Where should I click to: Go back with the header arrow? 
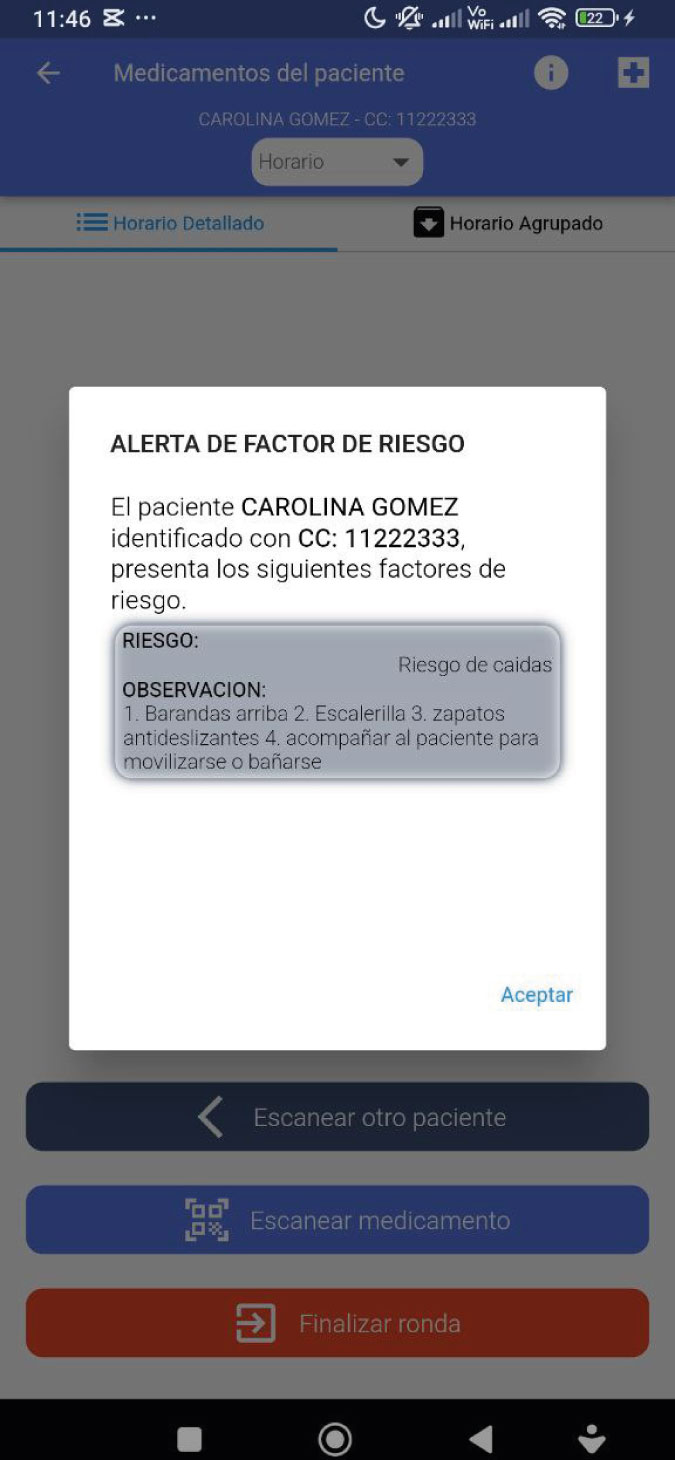click(48, 73)
